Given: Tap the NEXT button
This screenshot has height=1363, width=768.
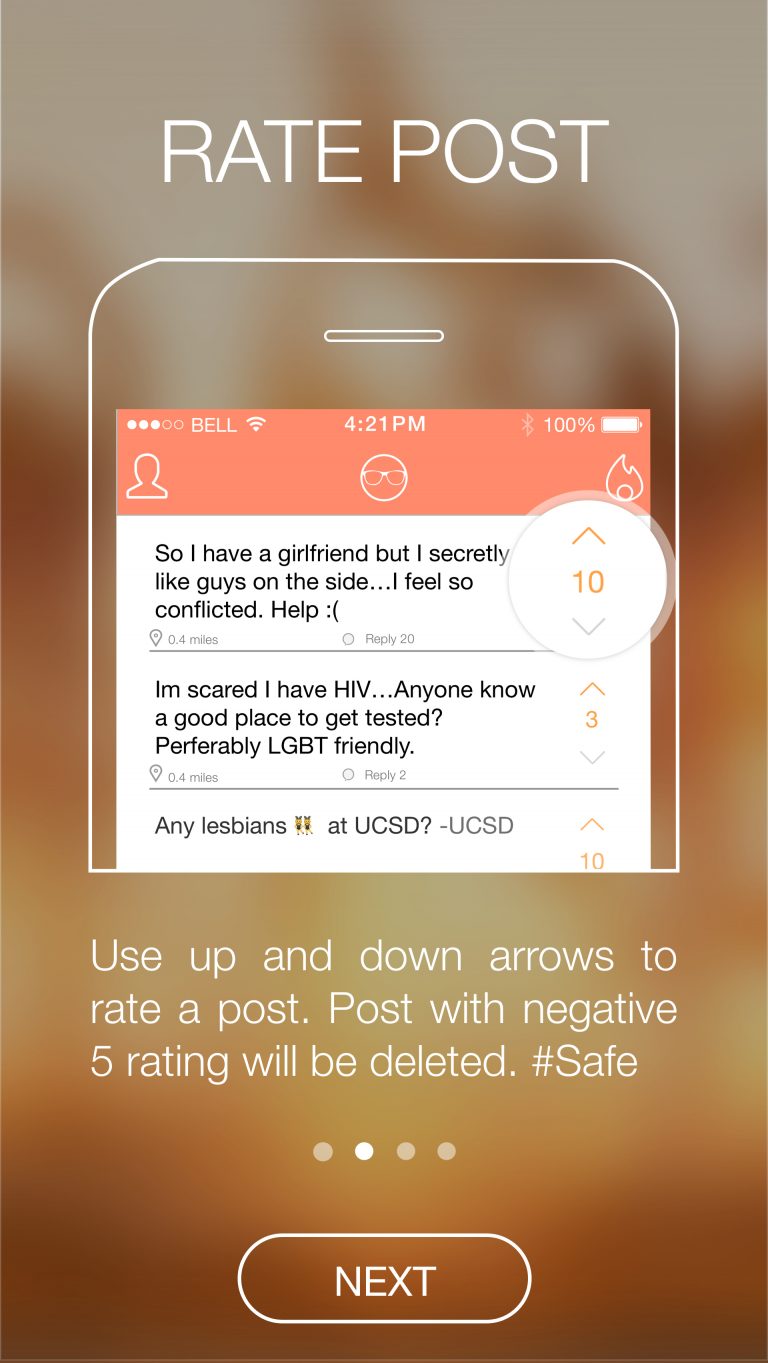Looking at the screenshot, I should pyautogui.click(x=384, y=1279).
